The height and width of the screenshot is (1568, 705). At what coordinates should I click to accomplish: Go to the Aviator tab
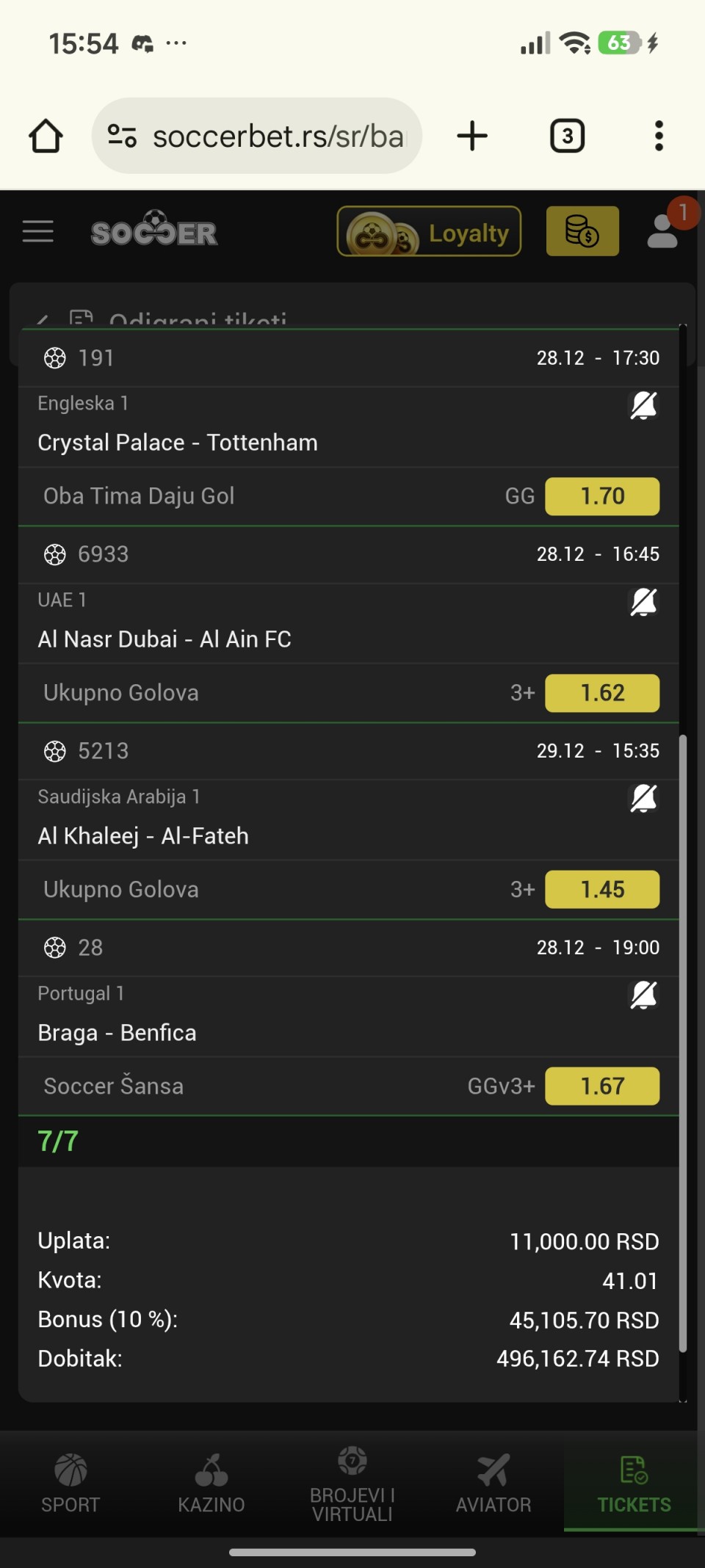pos(493,1483)
